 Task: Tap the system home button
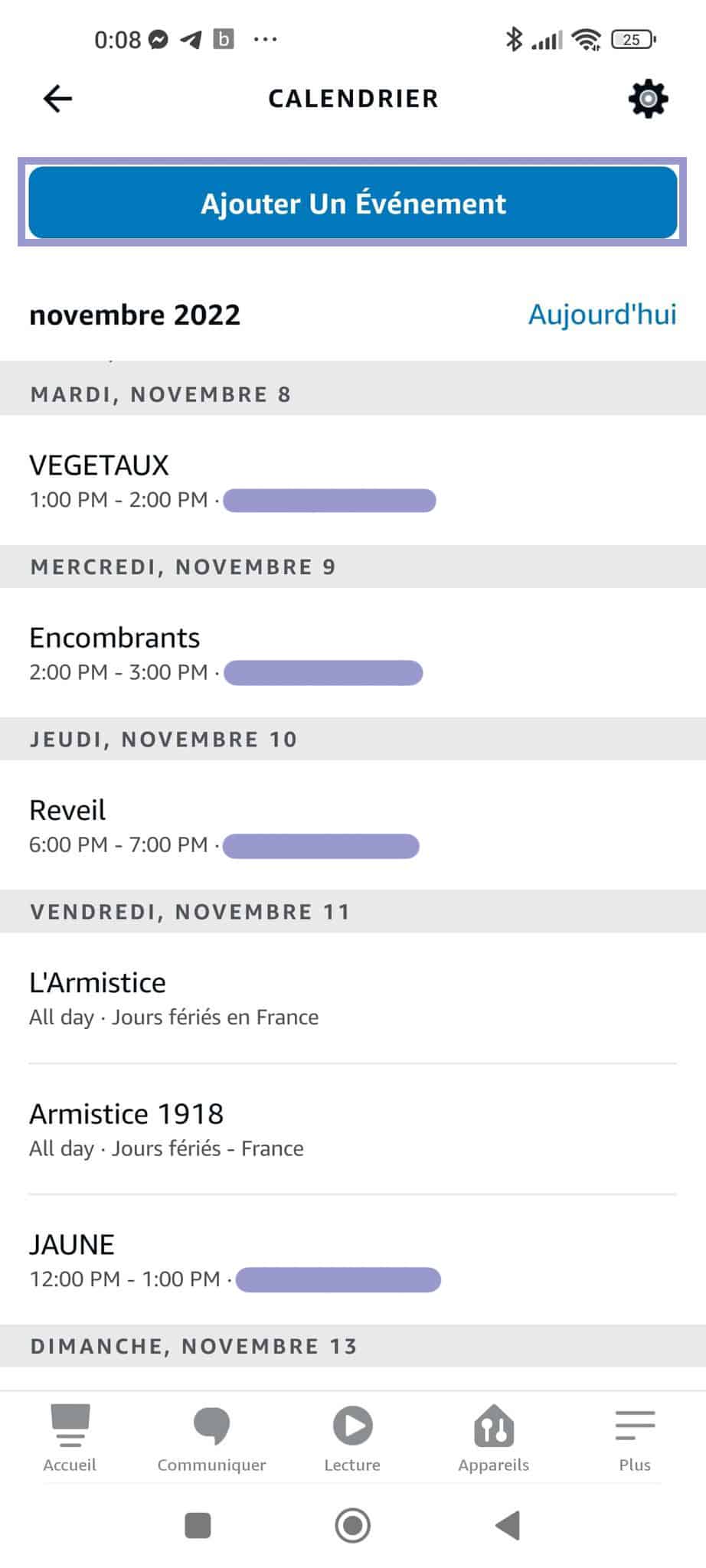353,1525
